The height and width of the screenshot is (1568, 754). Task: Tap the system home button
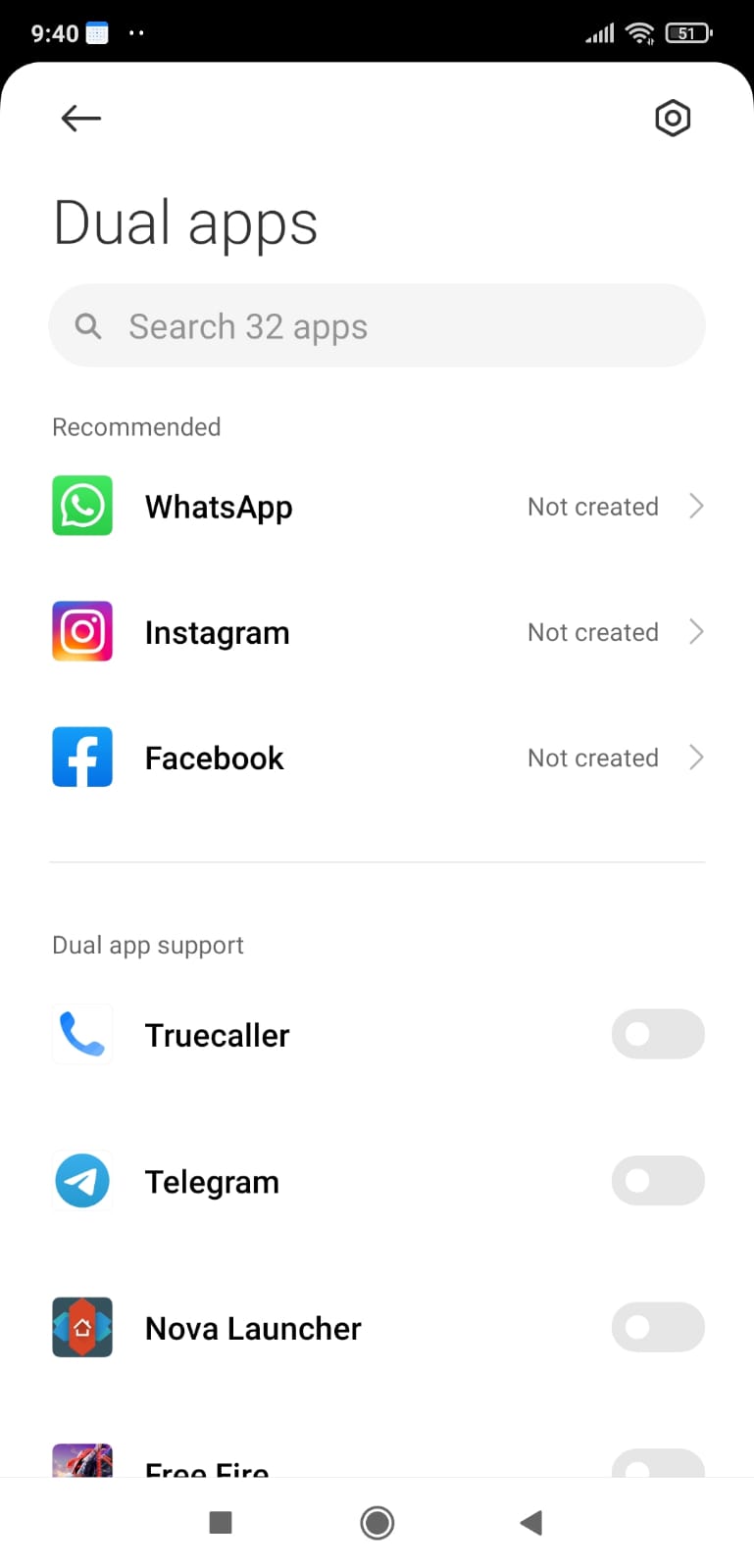click(x=377, y=1523)
